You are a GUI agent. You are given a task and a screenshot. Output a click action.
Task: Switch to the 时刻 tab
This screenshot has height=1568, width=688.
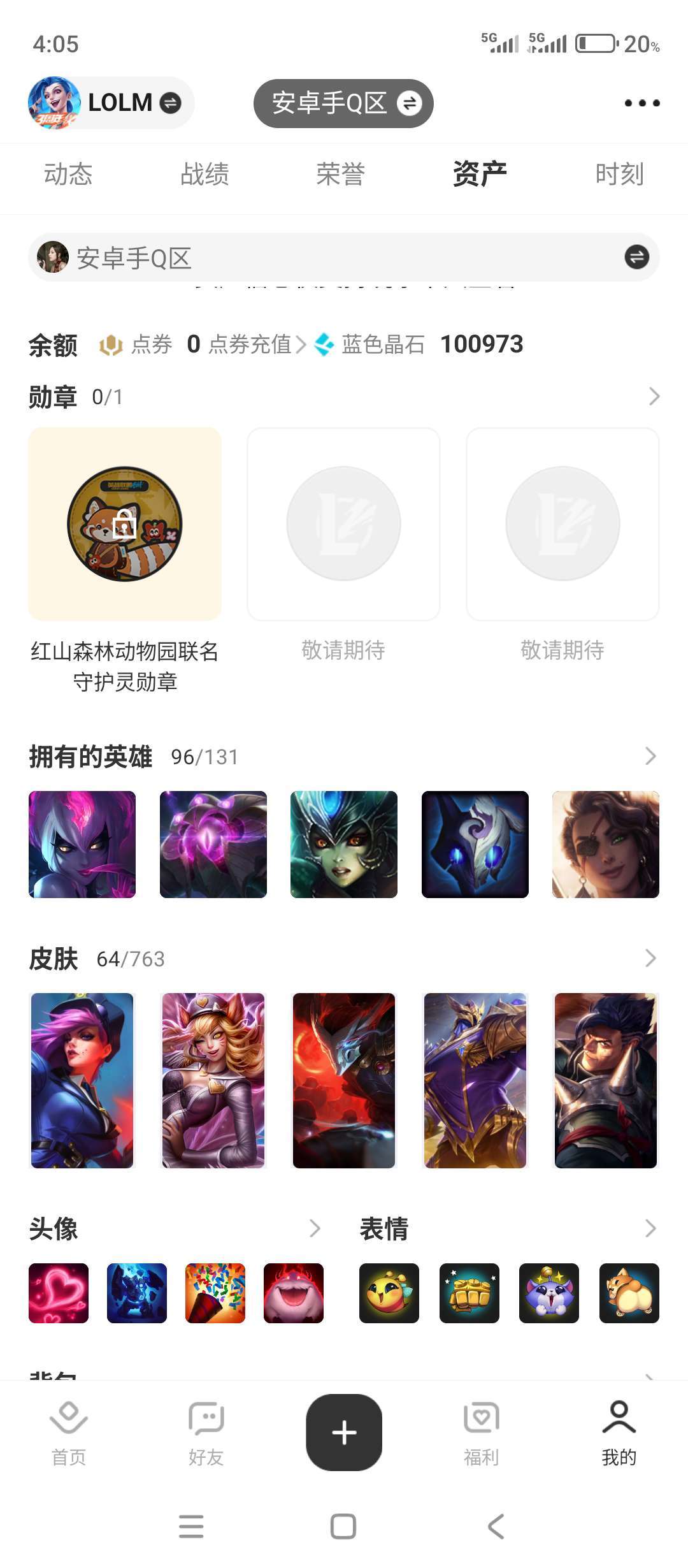click(x=619, y=175)
